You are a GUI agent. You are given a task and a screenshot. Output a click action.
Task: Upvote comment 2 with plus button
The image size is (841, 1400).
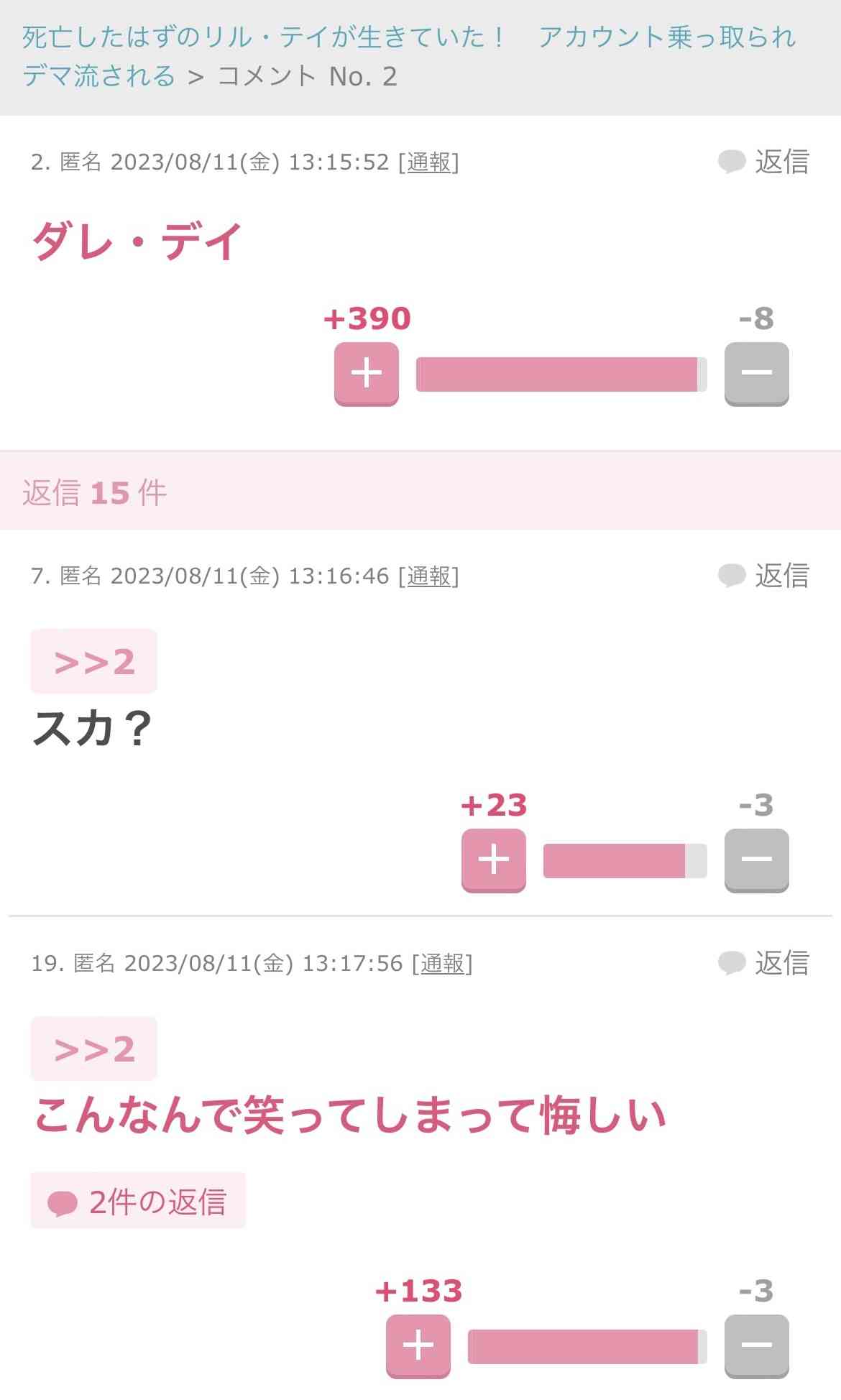click(x=367, y=374)
